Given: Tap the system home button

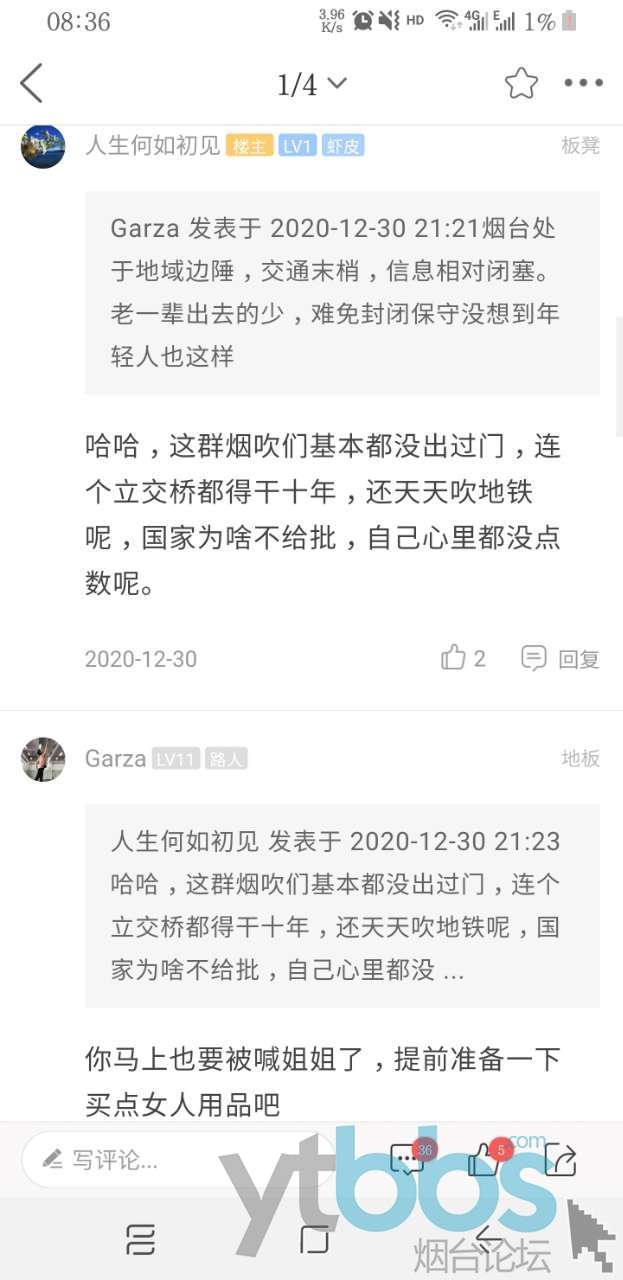Looking at the screenshot, I should [315, 1239].
